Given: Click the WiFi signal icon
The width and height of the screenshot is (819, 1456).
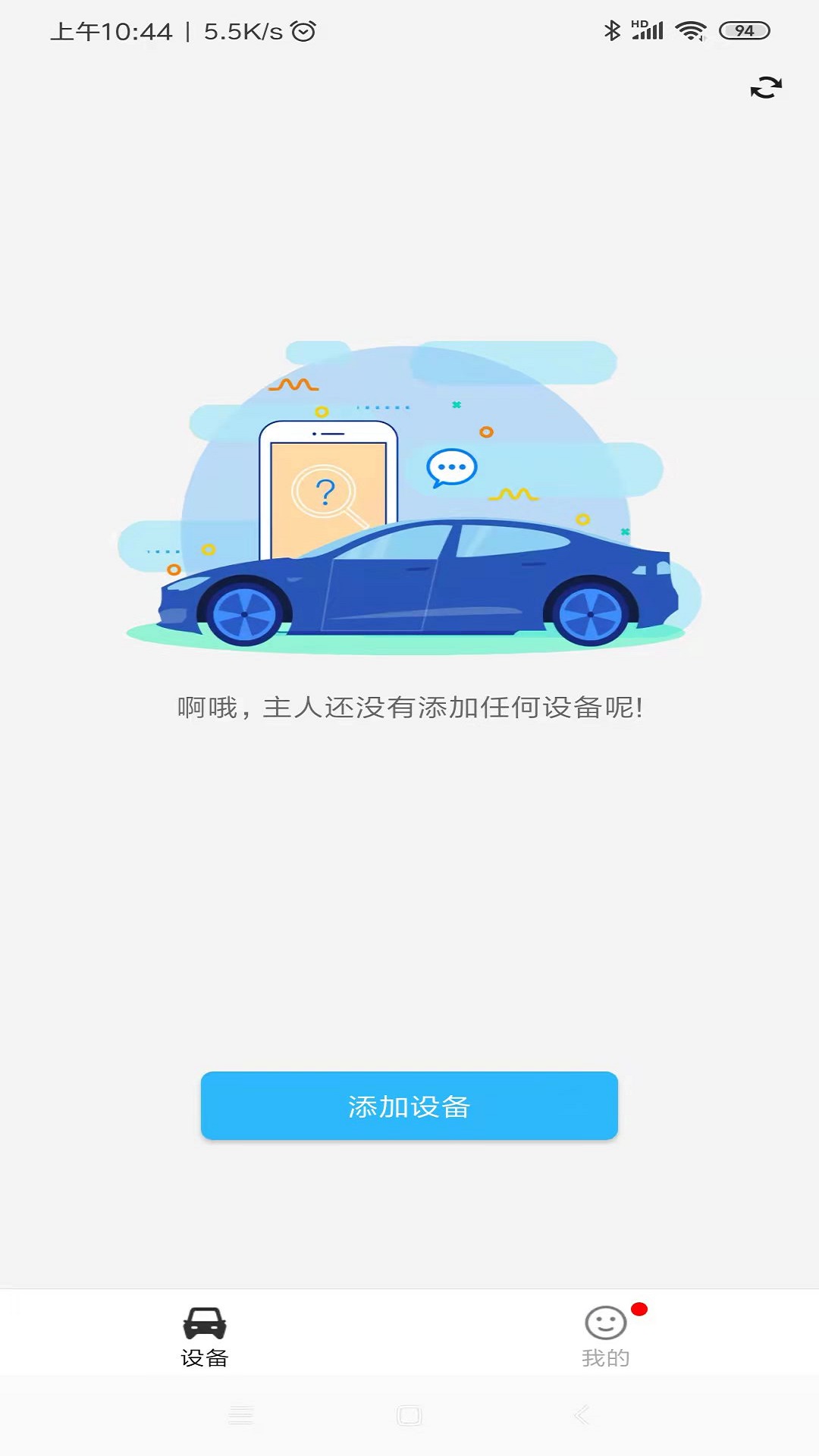Looking at the screenshot, I should click(x=692, y=30).
